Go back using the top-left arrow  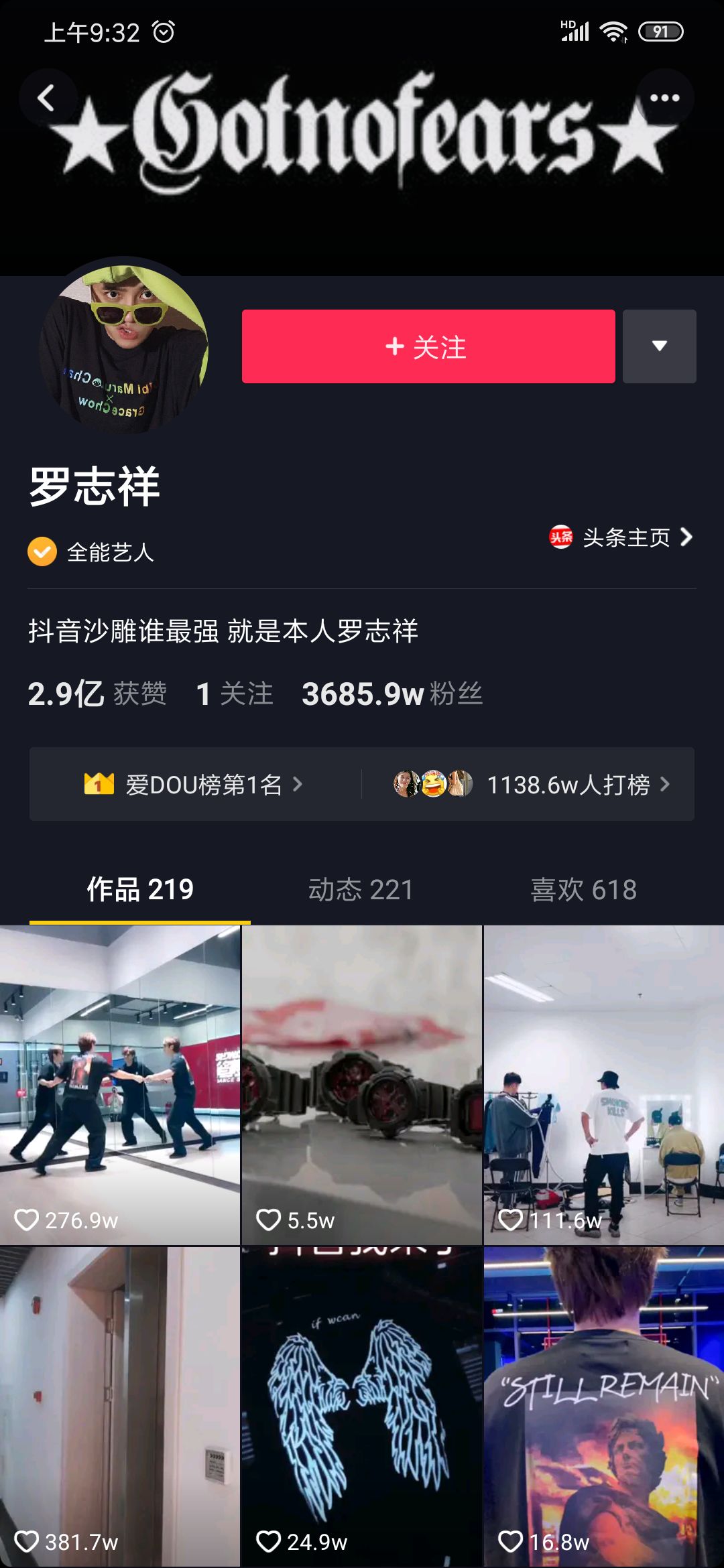(x=47, y=98)
